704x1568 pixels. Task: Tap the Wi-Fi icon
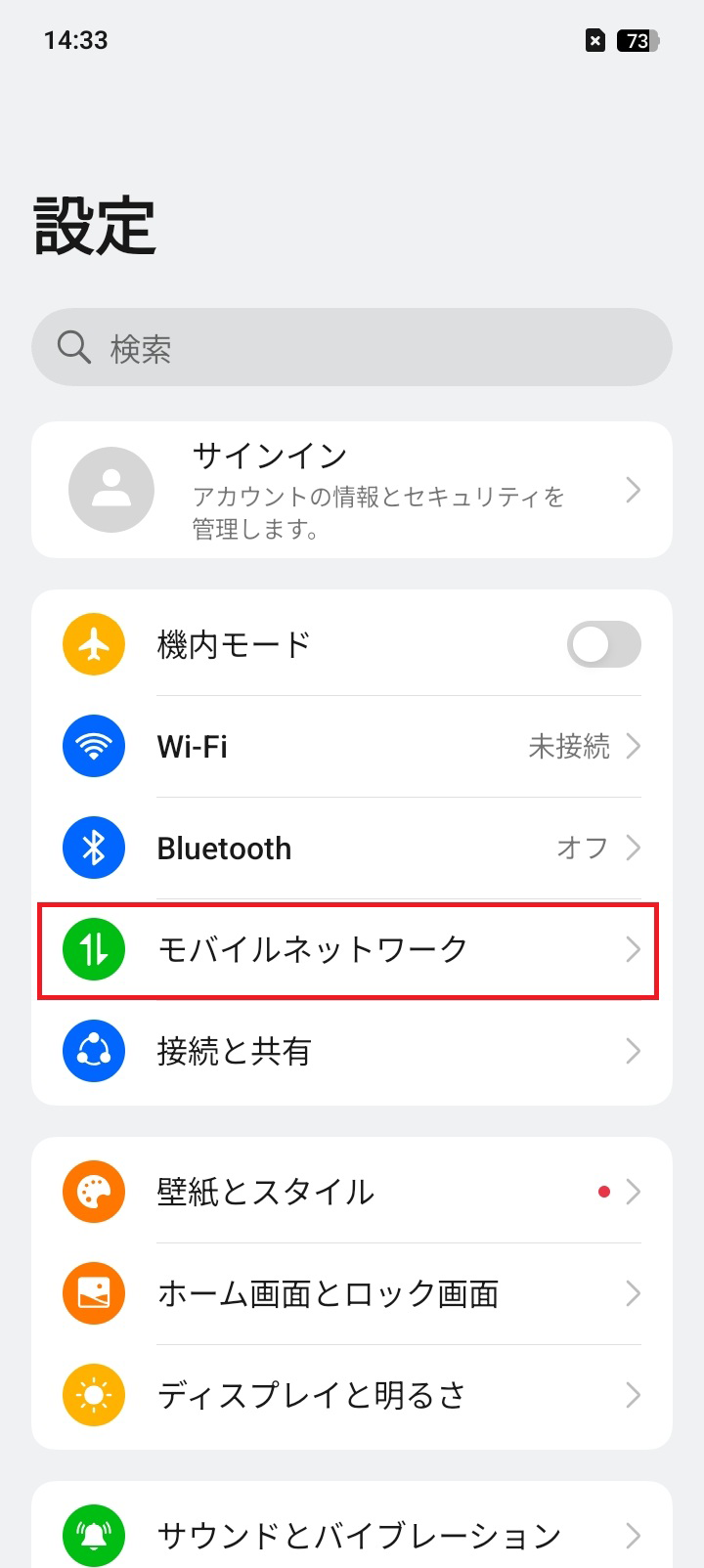pos(93,746)
